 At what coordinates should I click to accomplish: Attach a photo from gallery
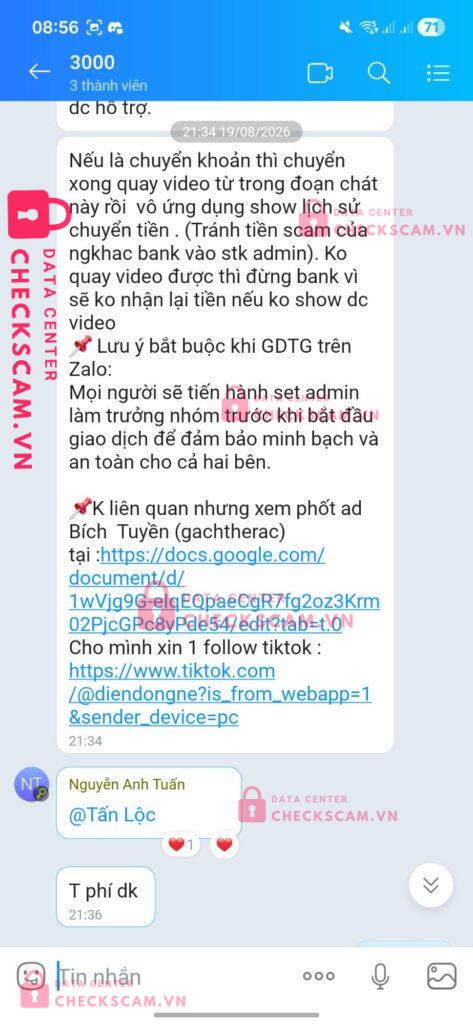[442, 976]
